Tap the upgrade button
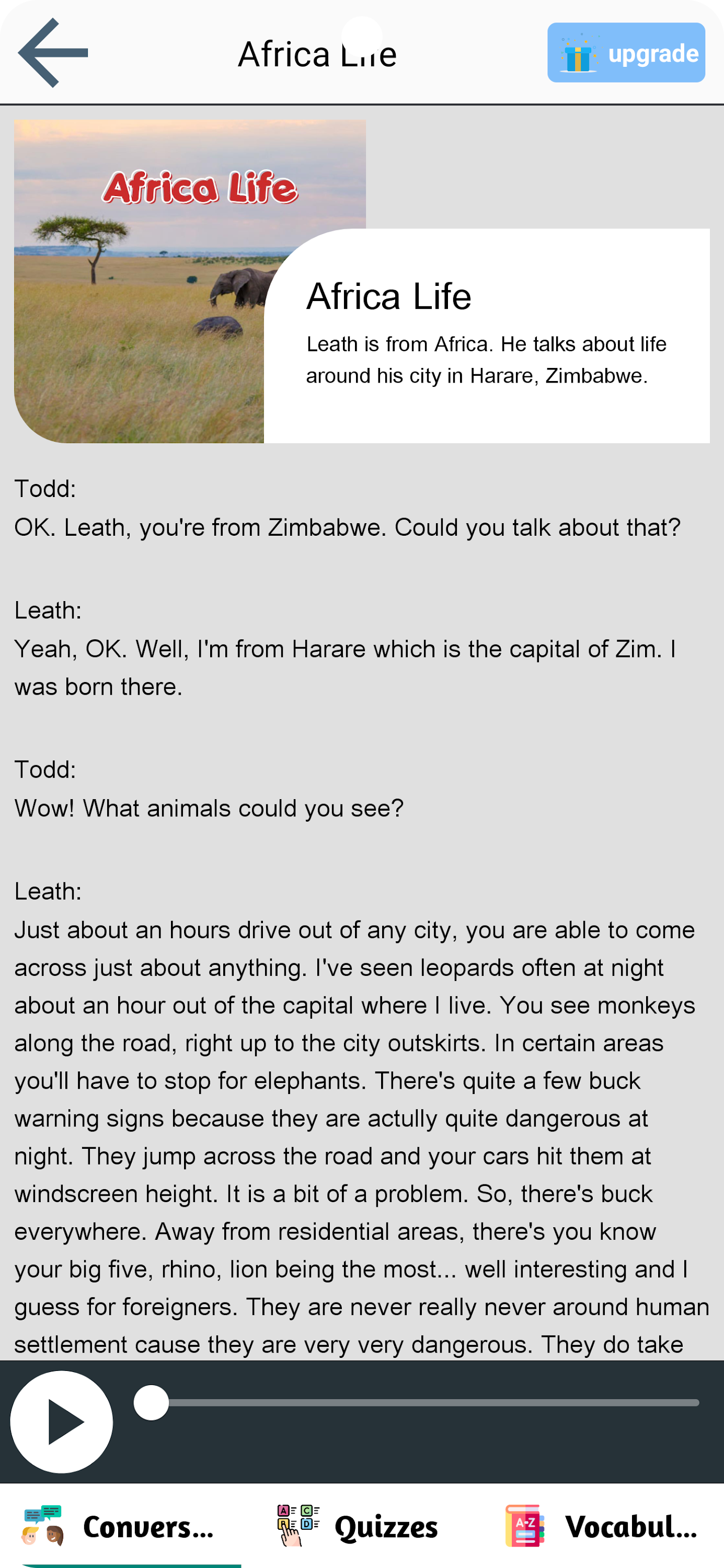Image resolution: width=724 pixels, height=1568 pixels. pos(625,53)
